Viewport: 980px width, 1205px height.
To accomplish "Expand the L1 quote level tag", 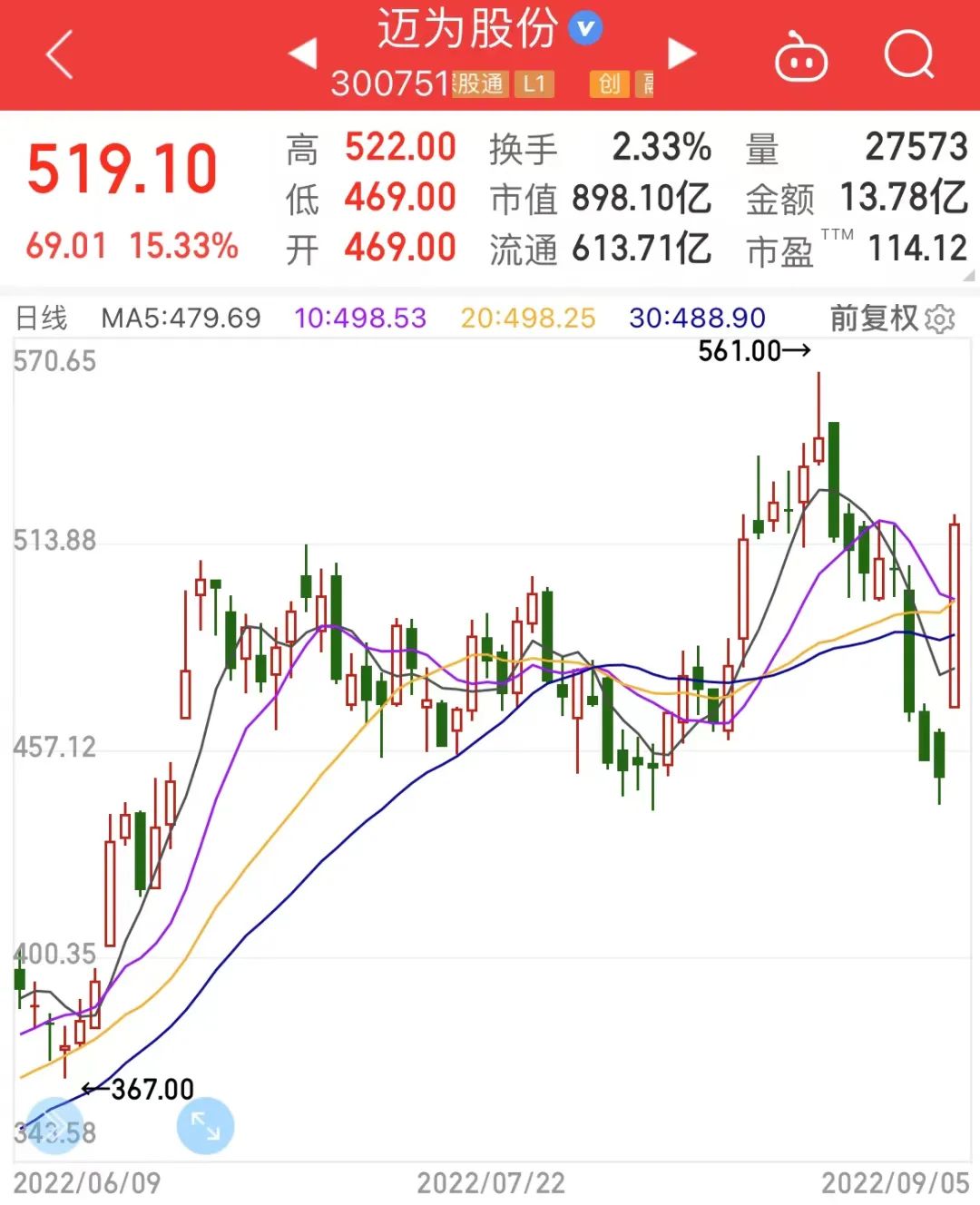I will [535, 84].
